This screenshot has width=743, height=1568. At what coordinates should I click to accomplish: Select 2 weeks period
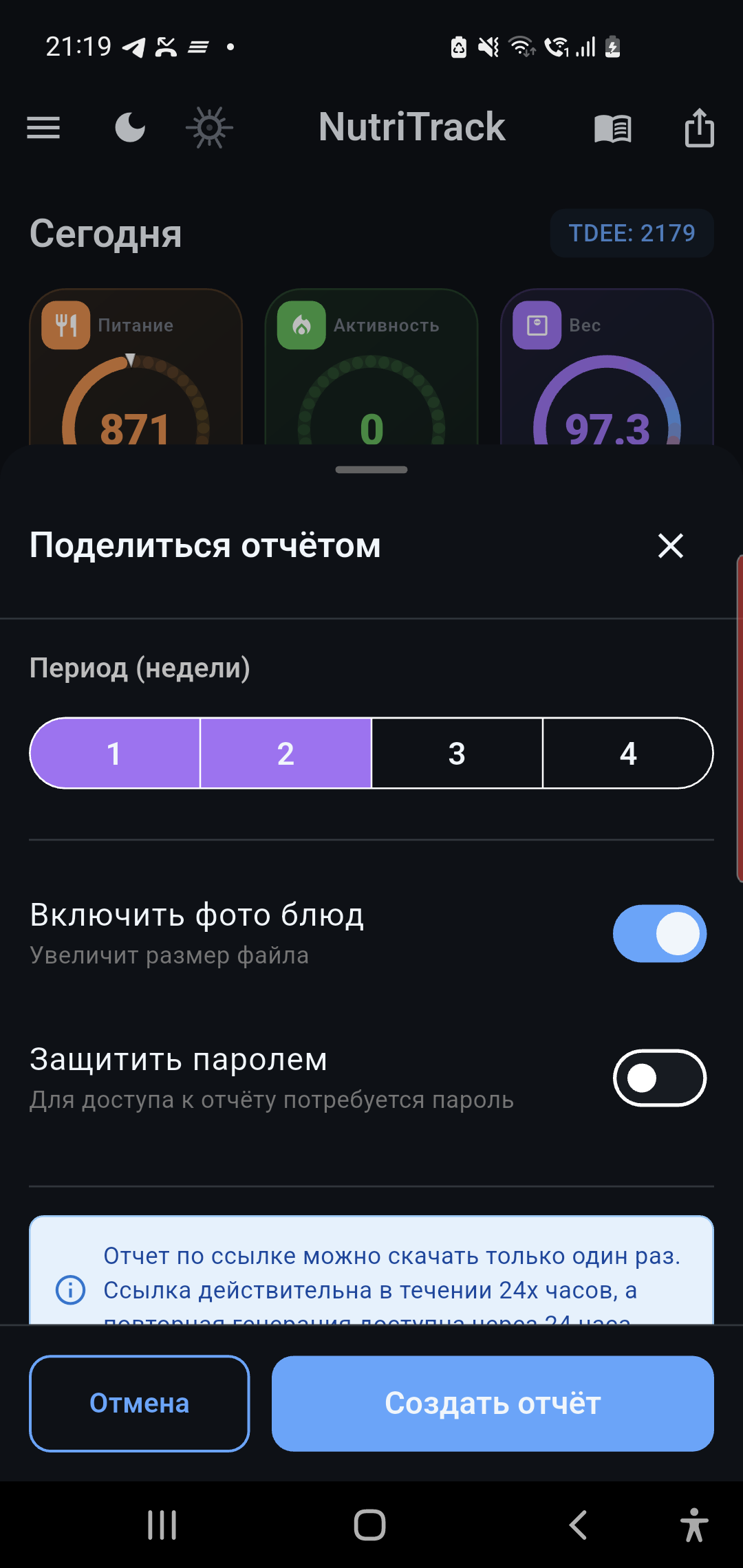point(286,753)
